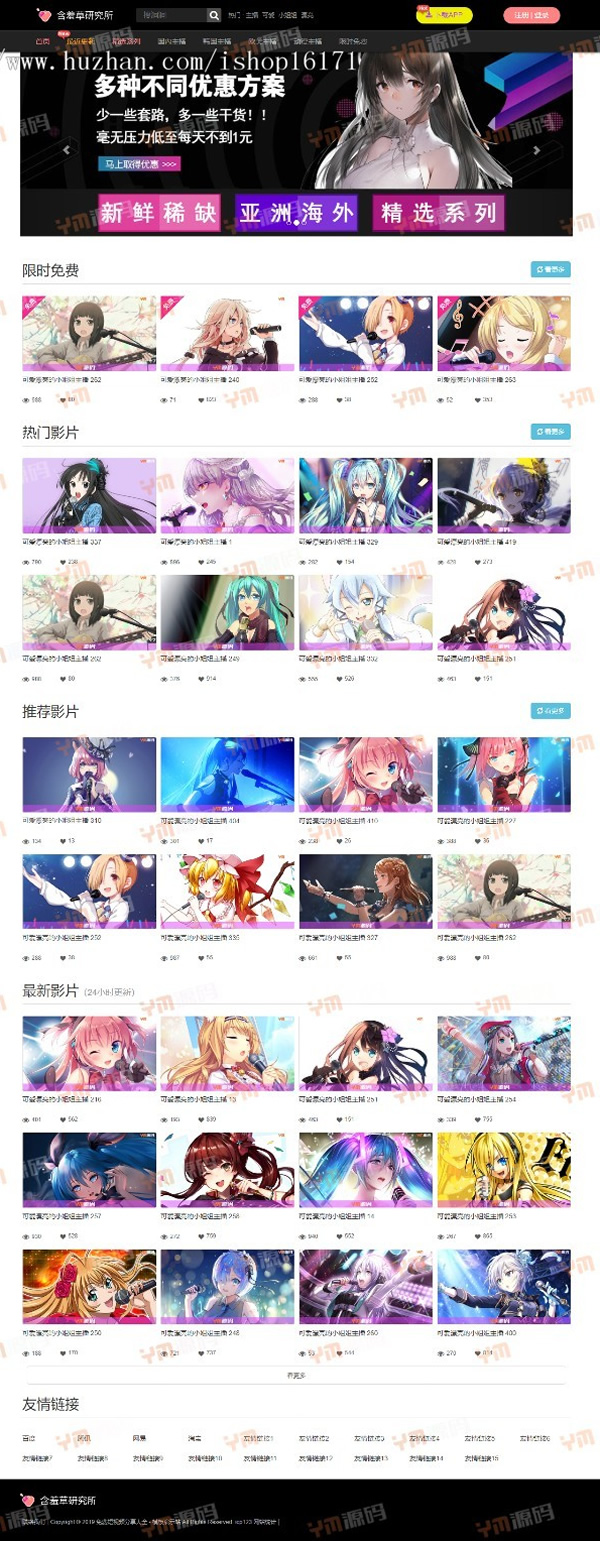View more in the 限时免费 section
This screenshot has width=600, height=1541.
(550, 269)
